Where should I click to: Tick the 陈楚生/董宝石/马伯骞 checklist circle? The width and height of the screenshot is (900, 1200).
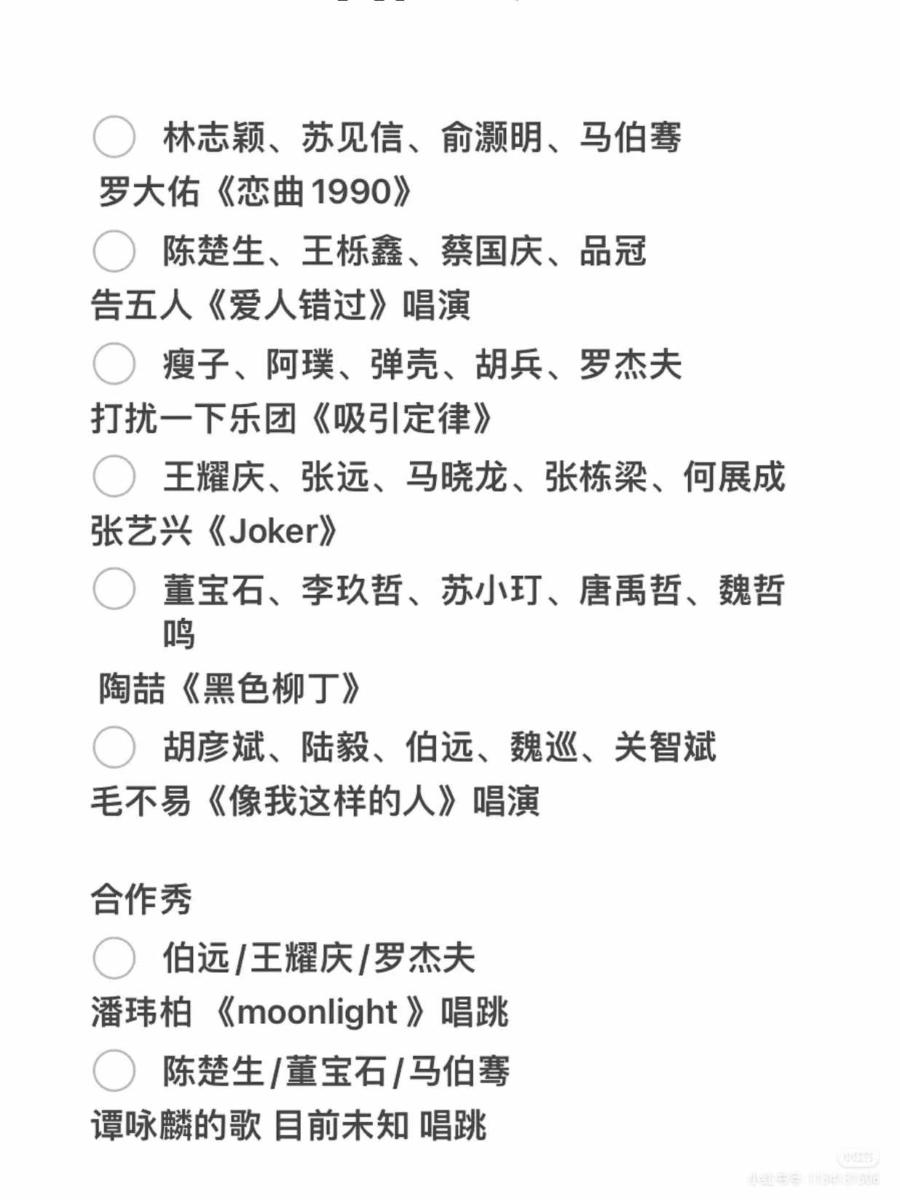[x=114, y=1071]
